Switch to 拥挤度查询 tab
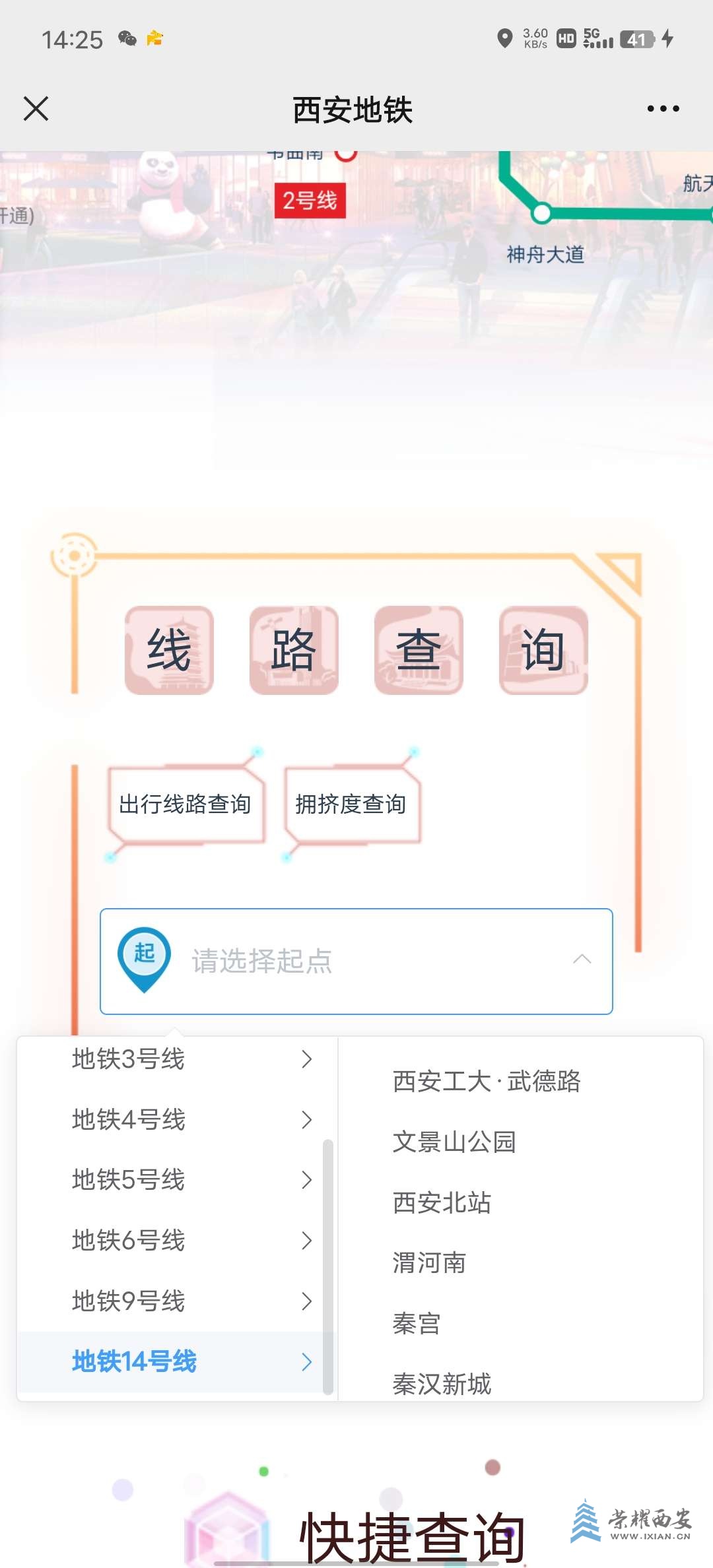 point(351,804)
